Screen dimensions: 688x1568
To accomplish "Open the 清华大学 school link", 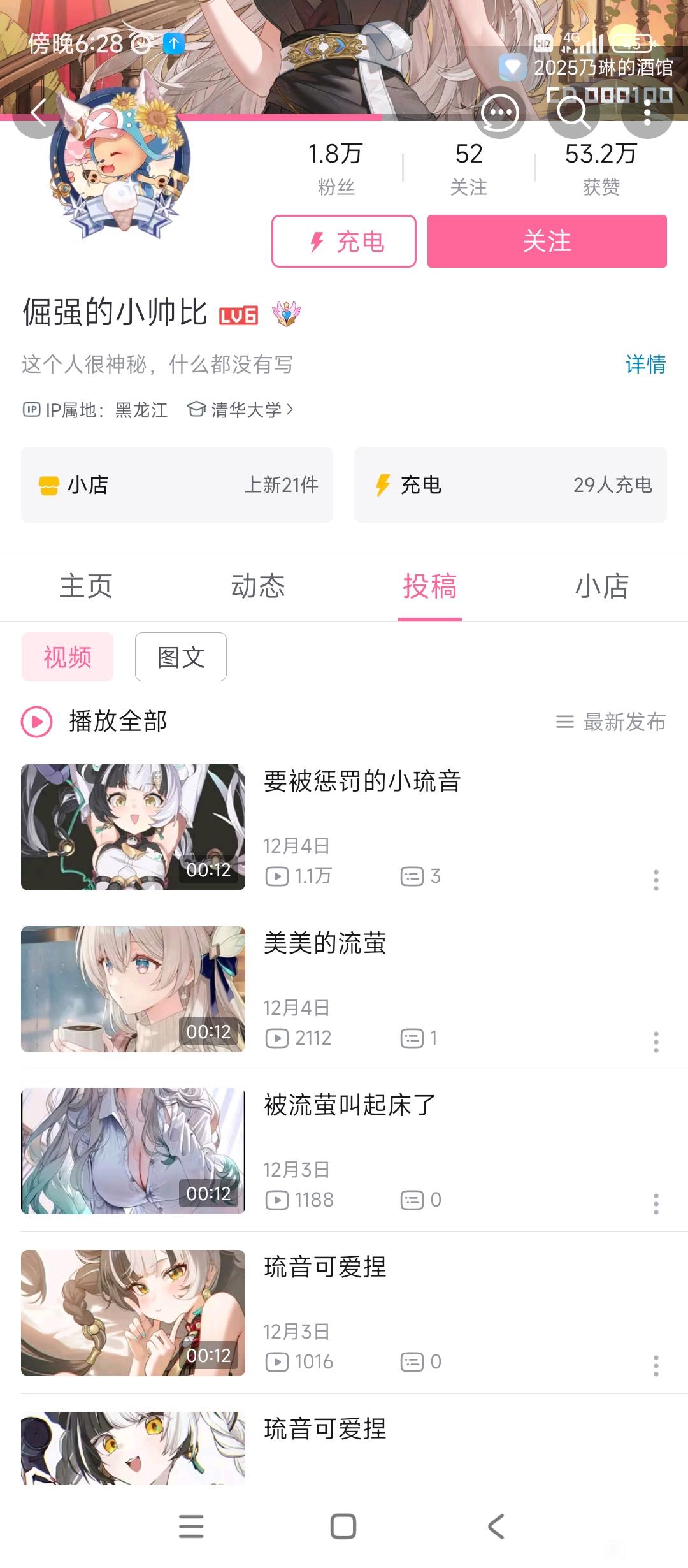I will [245, 410].
